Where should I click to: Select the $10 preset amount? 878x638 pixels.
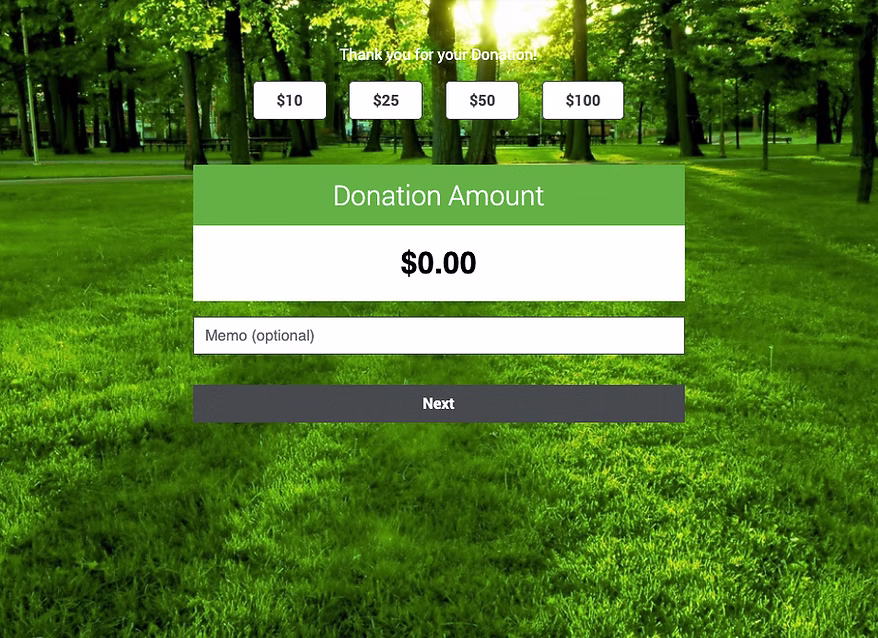point(289,100)
